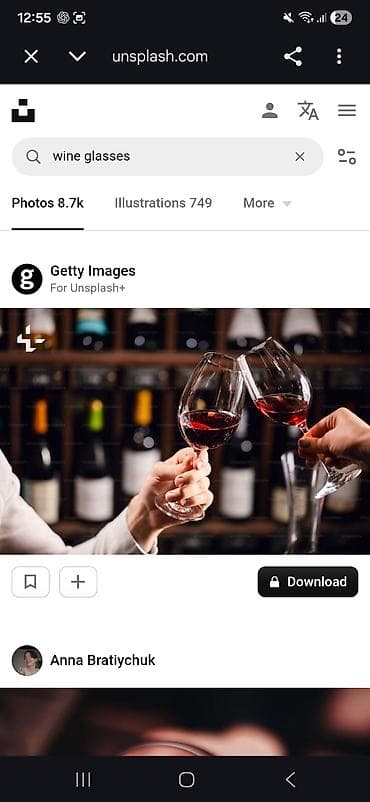Screen dimensions: 370x802
Task: Open the wine glasses toast photo
Action: (185, 431)
